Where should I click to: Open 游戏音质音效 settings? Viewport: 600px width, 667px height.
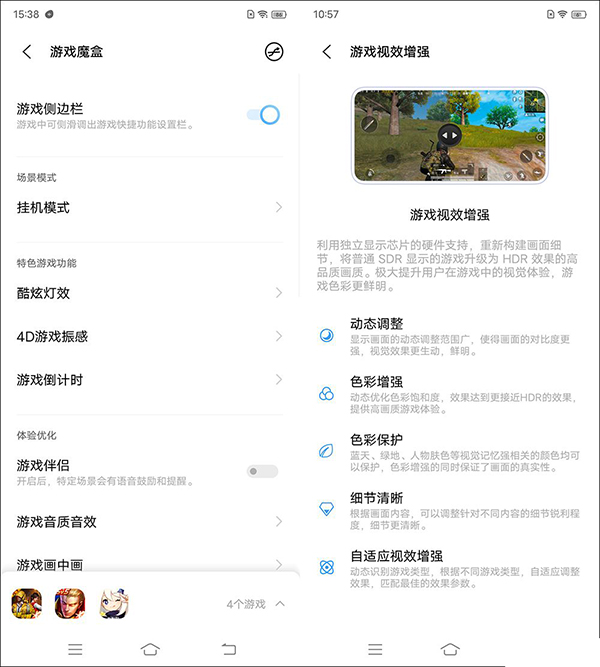pos(150,521)
